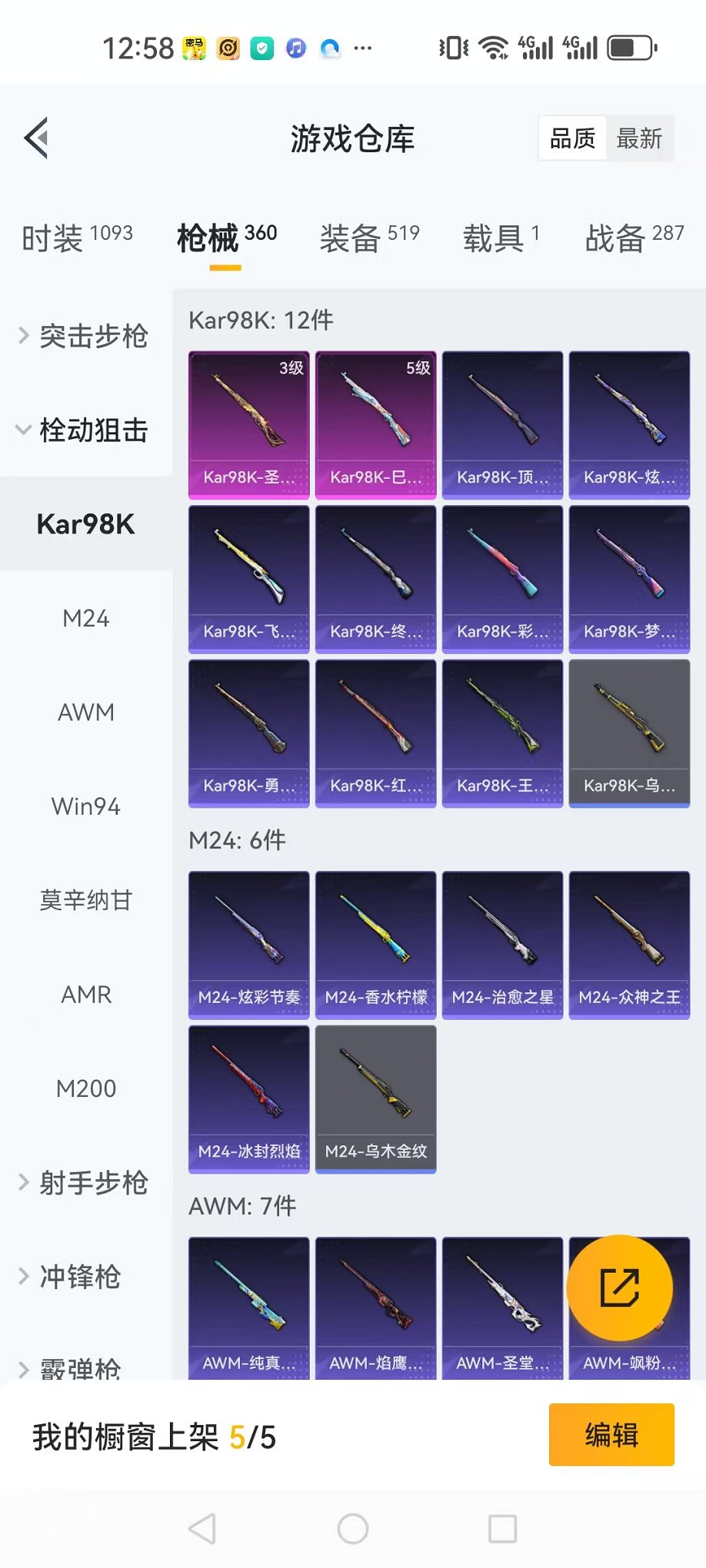Go back using the top-left arrow
The height and width of the screenshot is (1568, 706).
pyautogui.click(x=36, y=138)
